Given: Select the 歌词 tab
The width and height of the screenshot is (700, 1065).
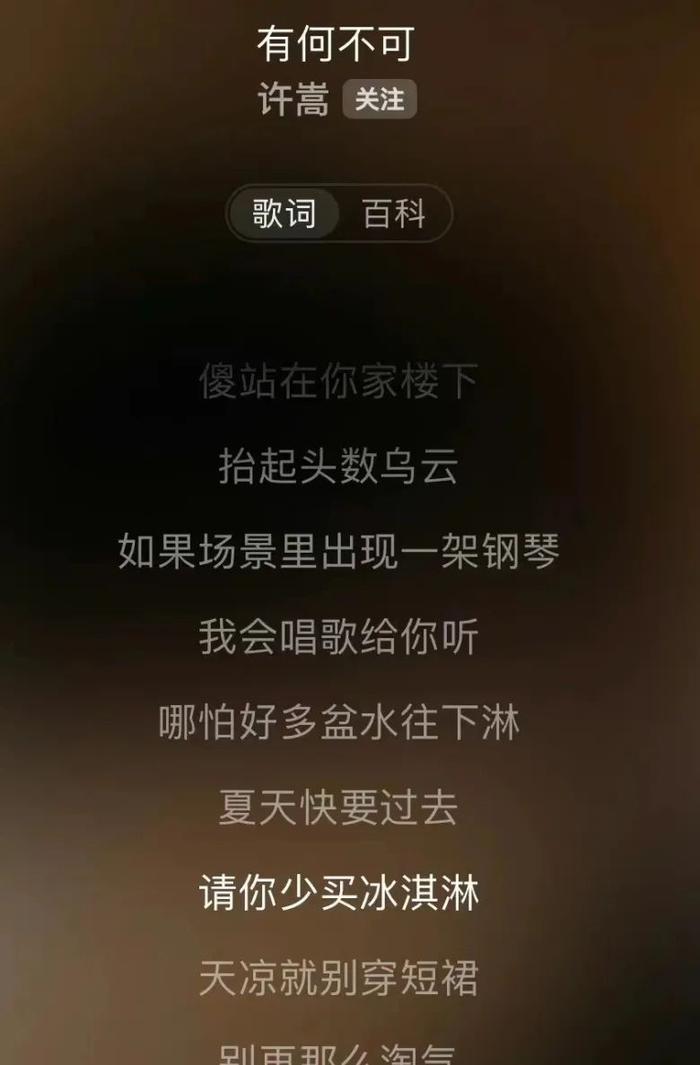Looking at the screenshot, I should (284, 214).
